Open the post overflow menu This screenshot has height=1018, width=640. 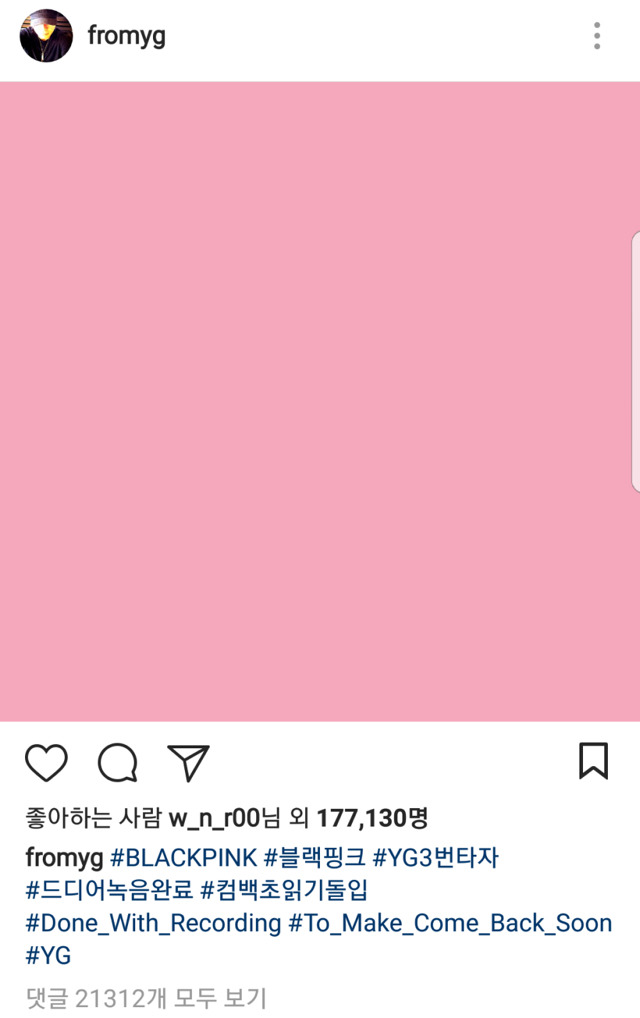point(596,36)
